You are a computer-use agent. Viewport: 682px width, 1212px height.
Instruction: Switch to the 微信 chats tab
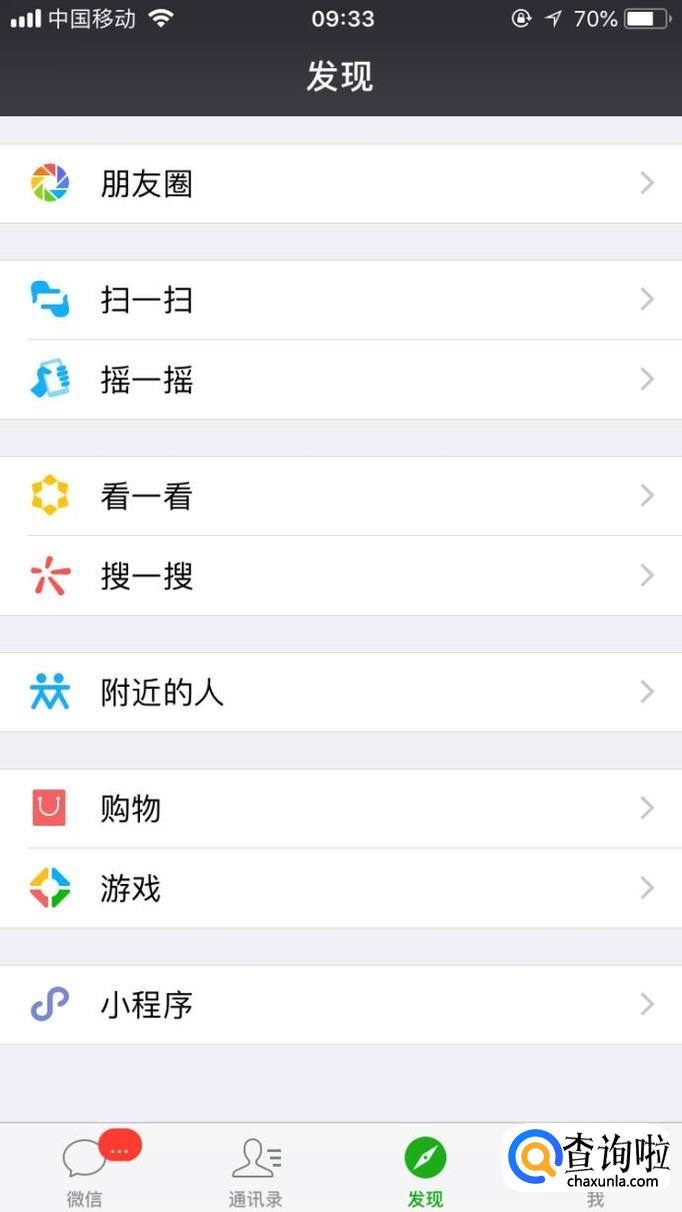pyautogui.click(x=85, y=1170)
